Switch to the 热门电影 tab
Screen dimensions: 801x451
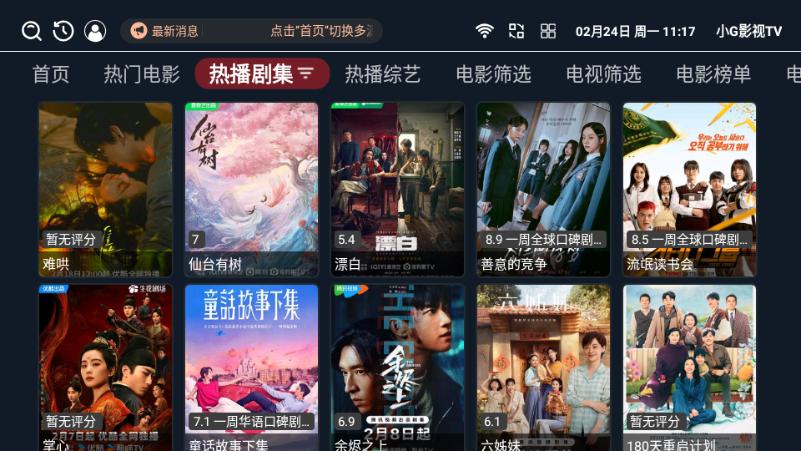click(142, 74)
